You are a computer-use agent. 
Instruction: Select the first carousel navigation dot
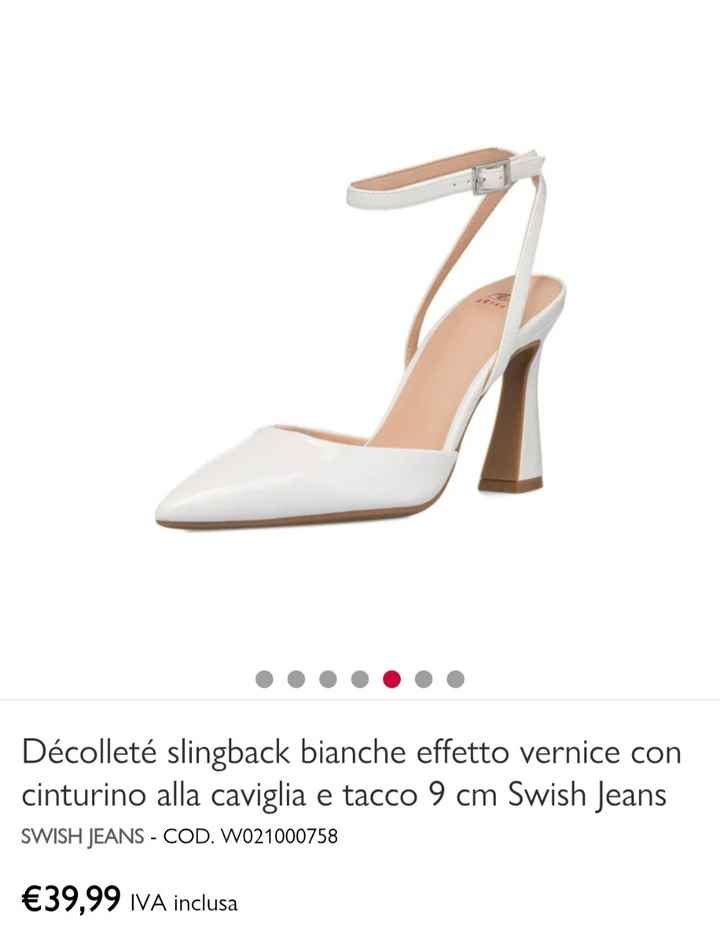(263, 680)
